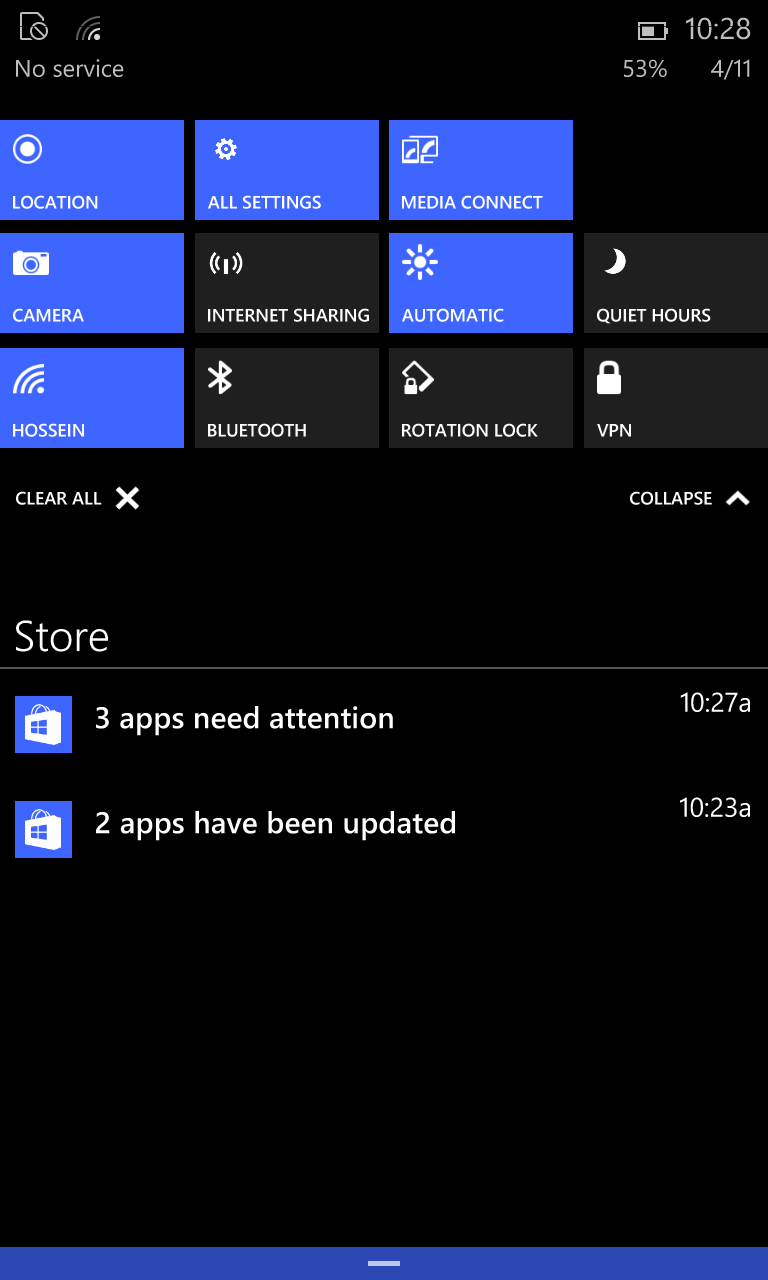The width and height of the screenshot is (768, 1280).
Task: Collapse the quick actions panel
Action: click(690, 498)
